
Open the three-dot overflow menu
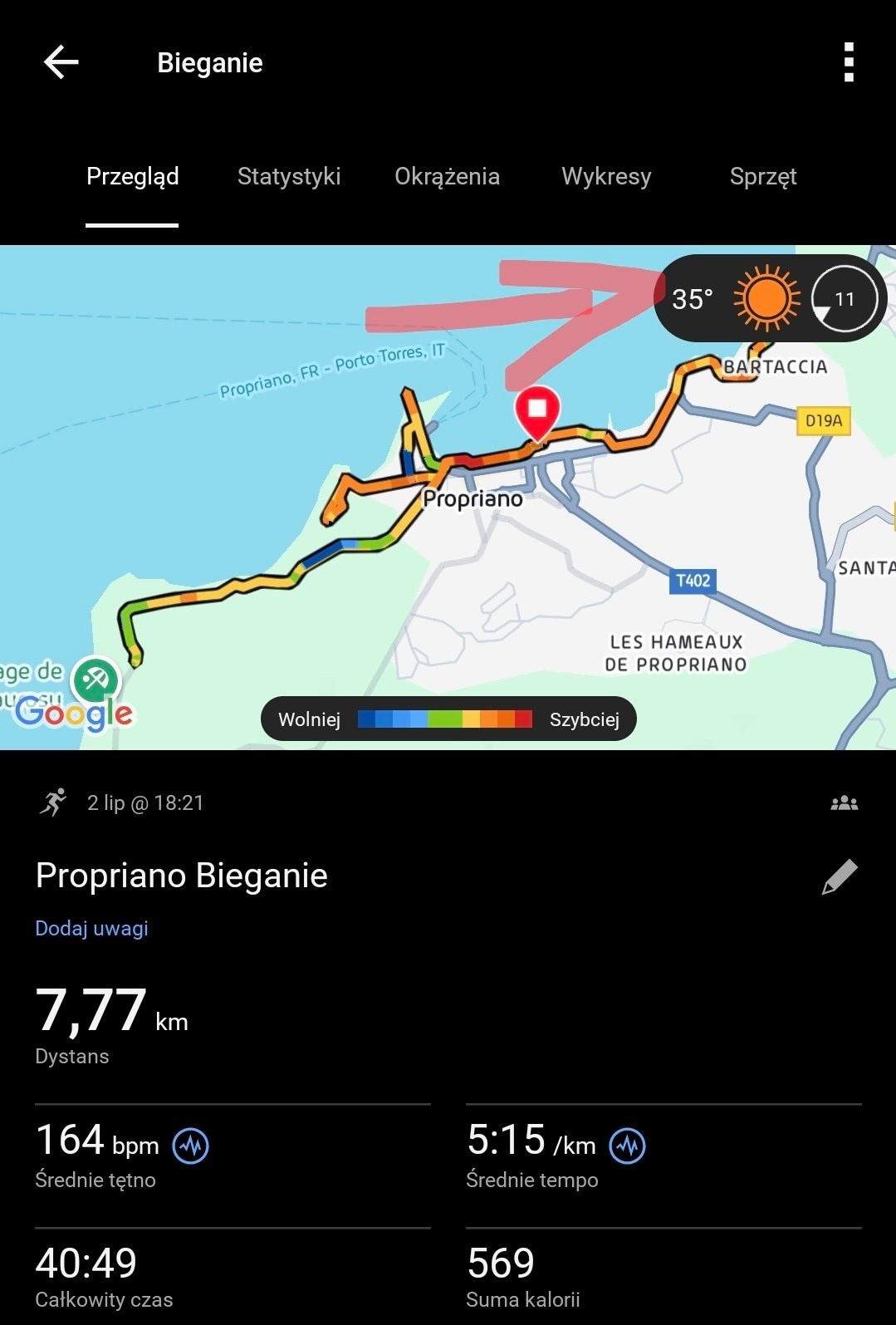[848, 62]
